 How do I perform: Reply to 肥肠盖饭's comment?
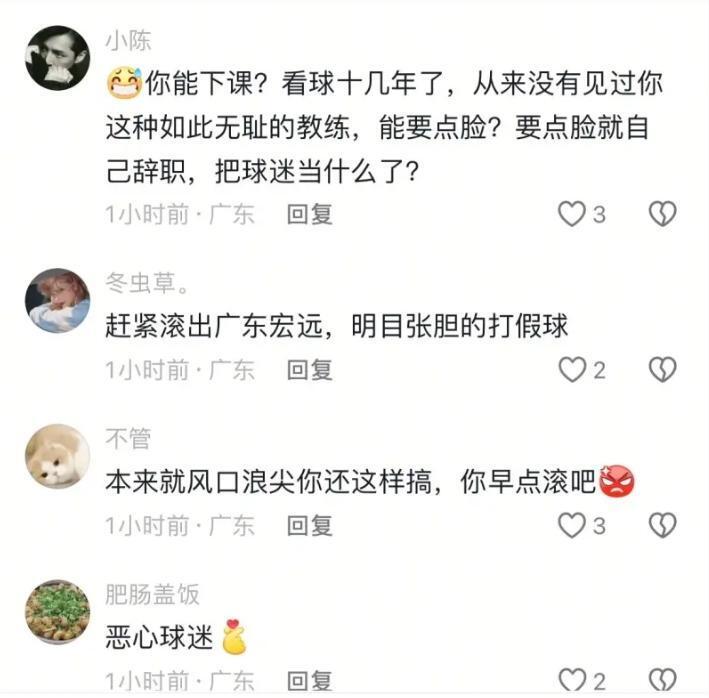pyautogui.click(x=310, y=680)
